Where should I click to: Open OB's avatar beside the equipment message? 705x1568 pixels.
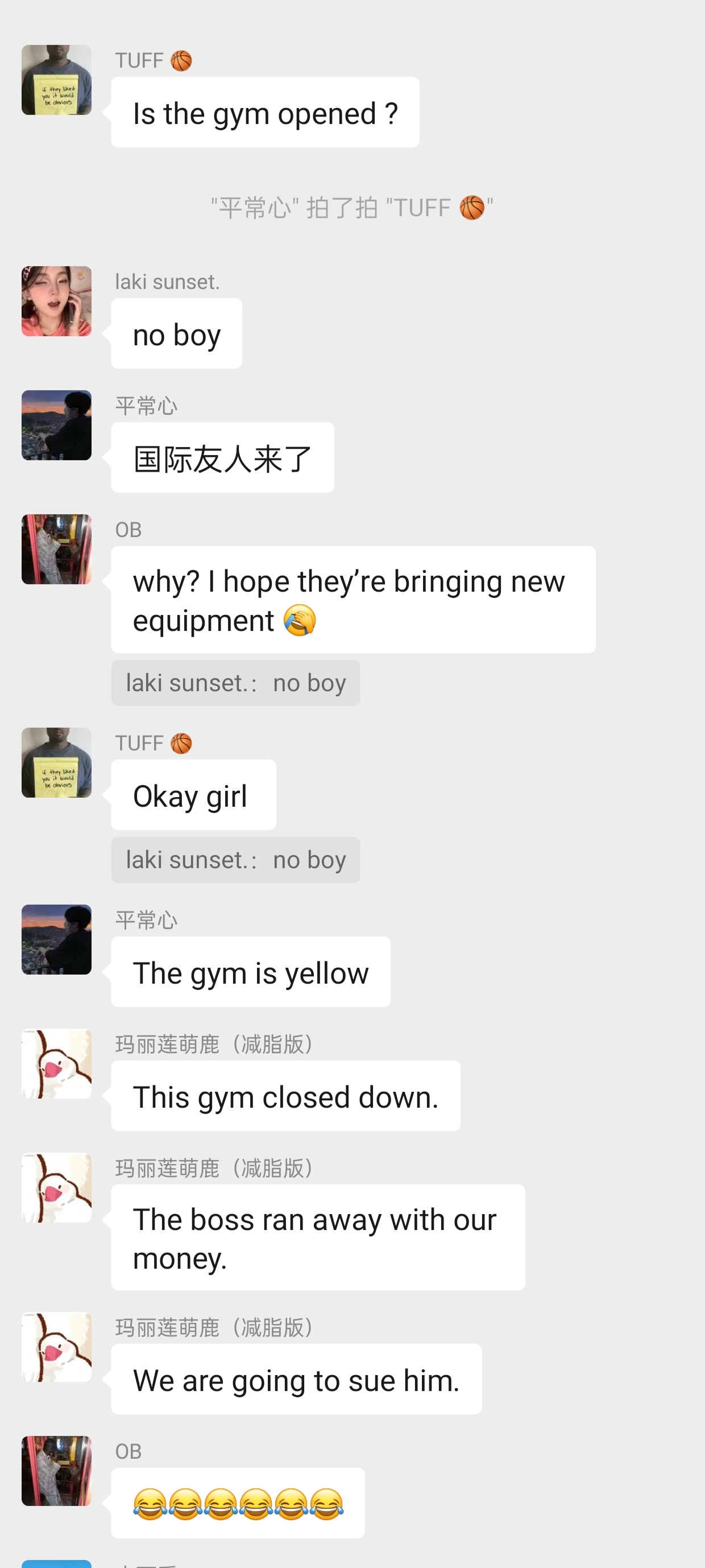coord(56,550)
